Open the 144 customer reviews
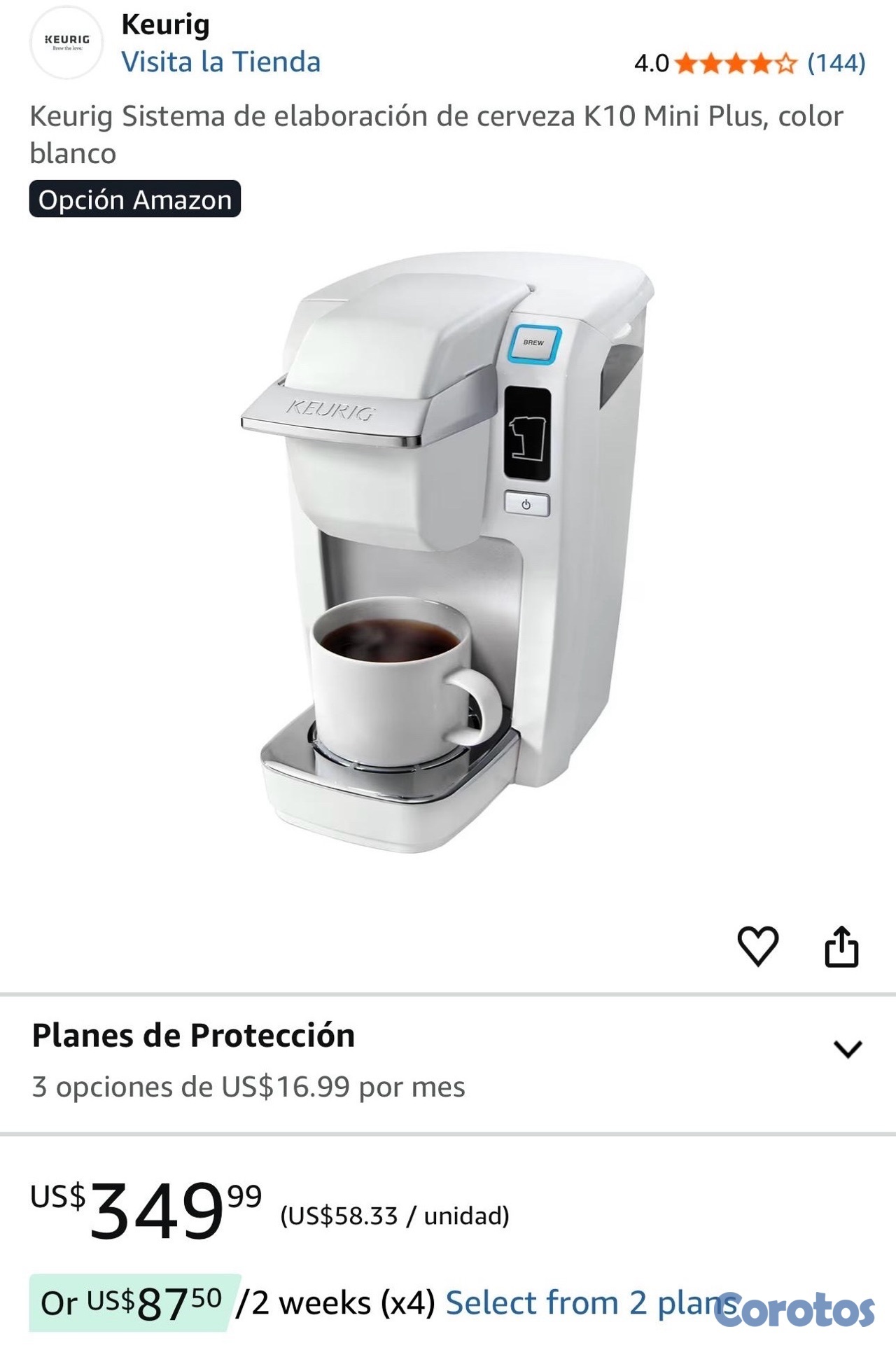The height and width of the screenshot is (1348, 896). [836, 64]
